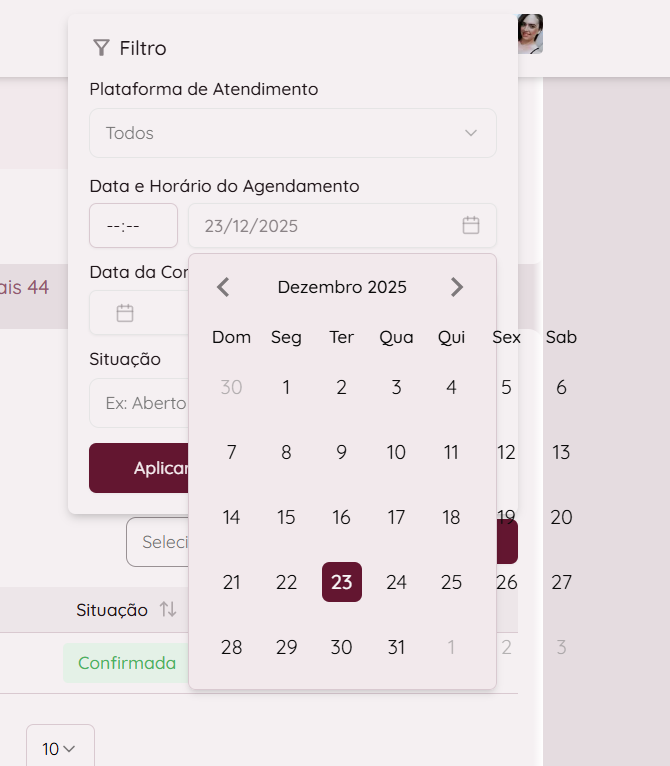
Task: Pick December 31 in calendar
Action: coord(396,647)
